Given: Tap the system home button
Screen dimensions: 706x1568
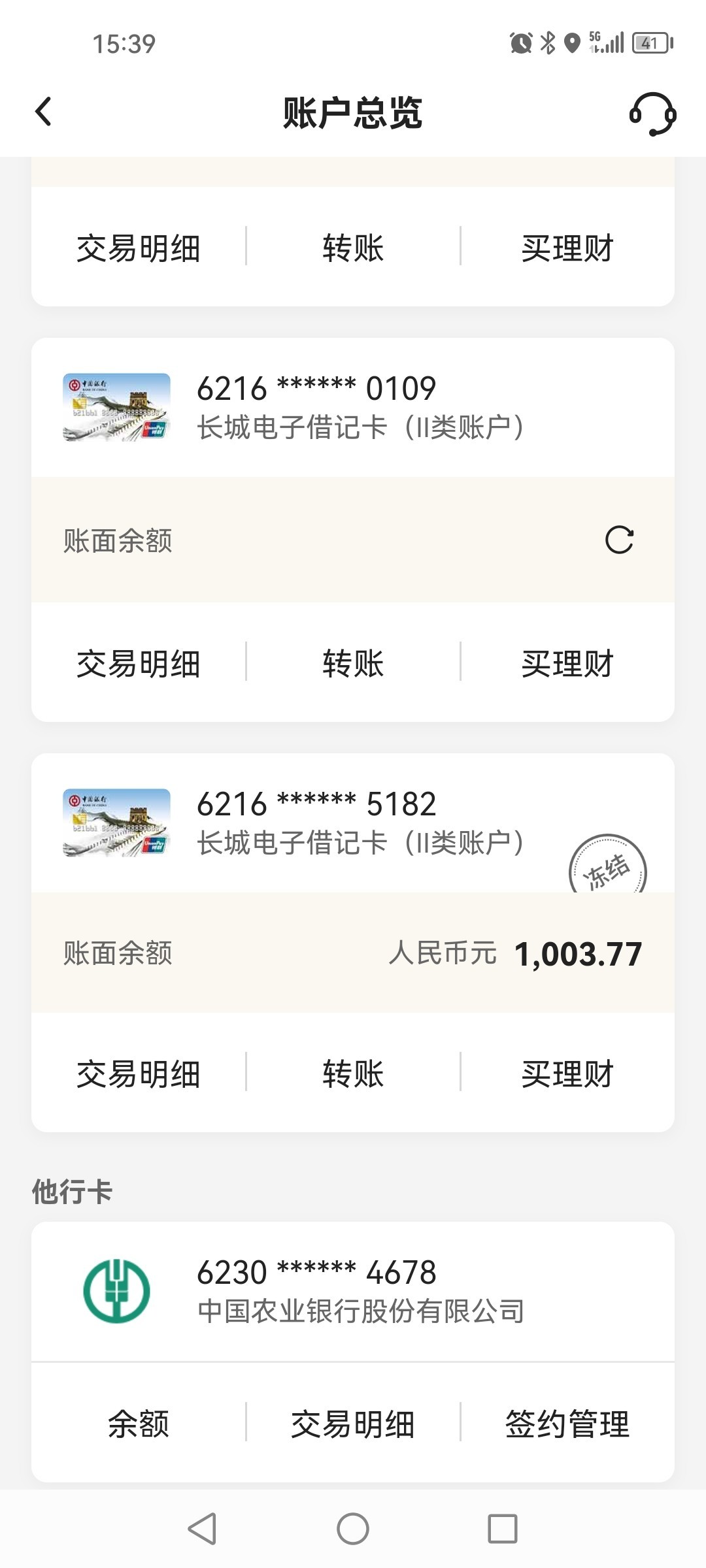Looking at the screenshot, I should click(353, 1529).
